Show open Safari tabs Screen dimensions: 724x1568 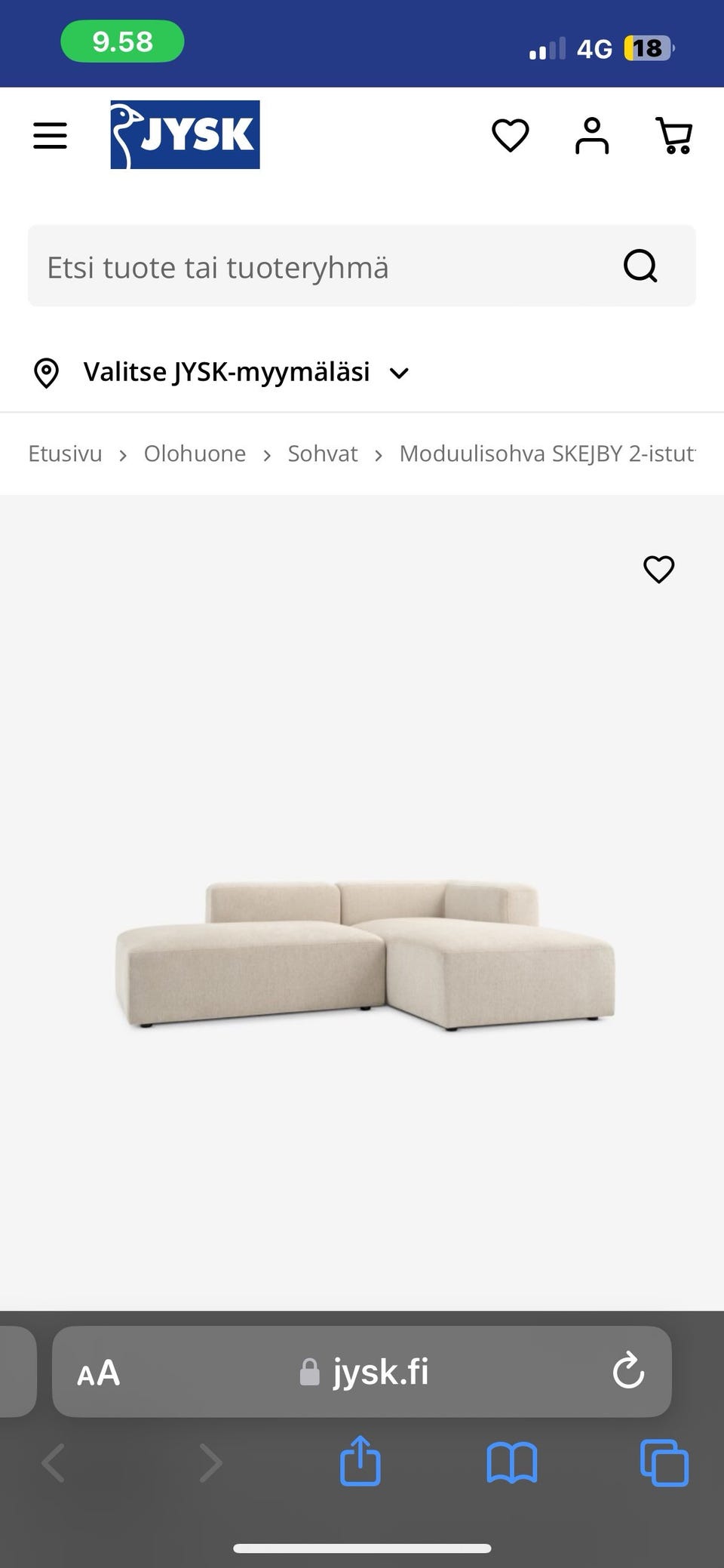[x=664, y=1463]
